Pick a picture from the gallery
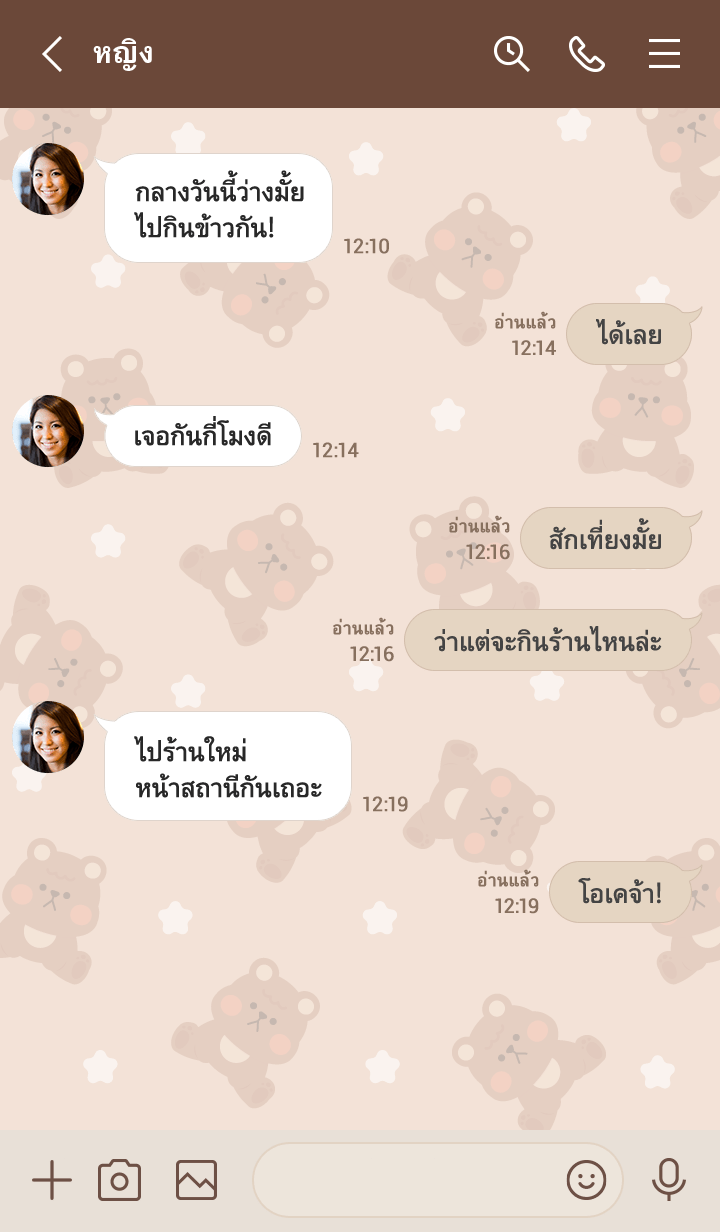 click(196, 1181)
